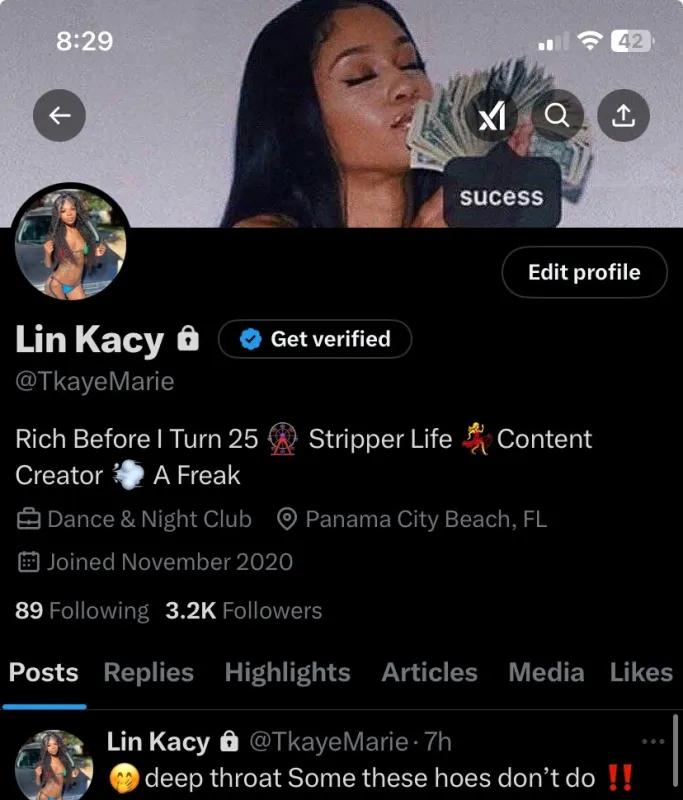Tap Get verified button
Screen dimensions: 683x800
315,339
